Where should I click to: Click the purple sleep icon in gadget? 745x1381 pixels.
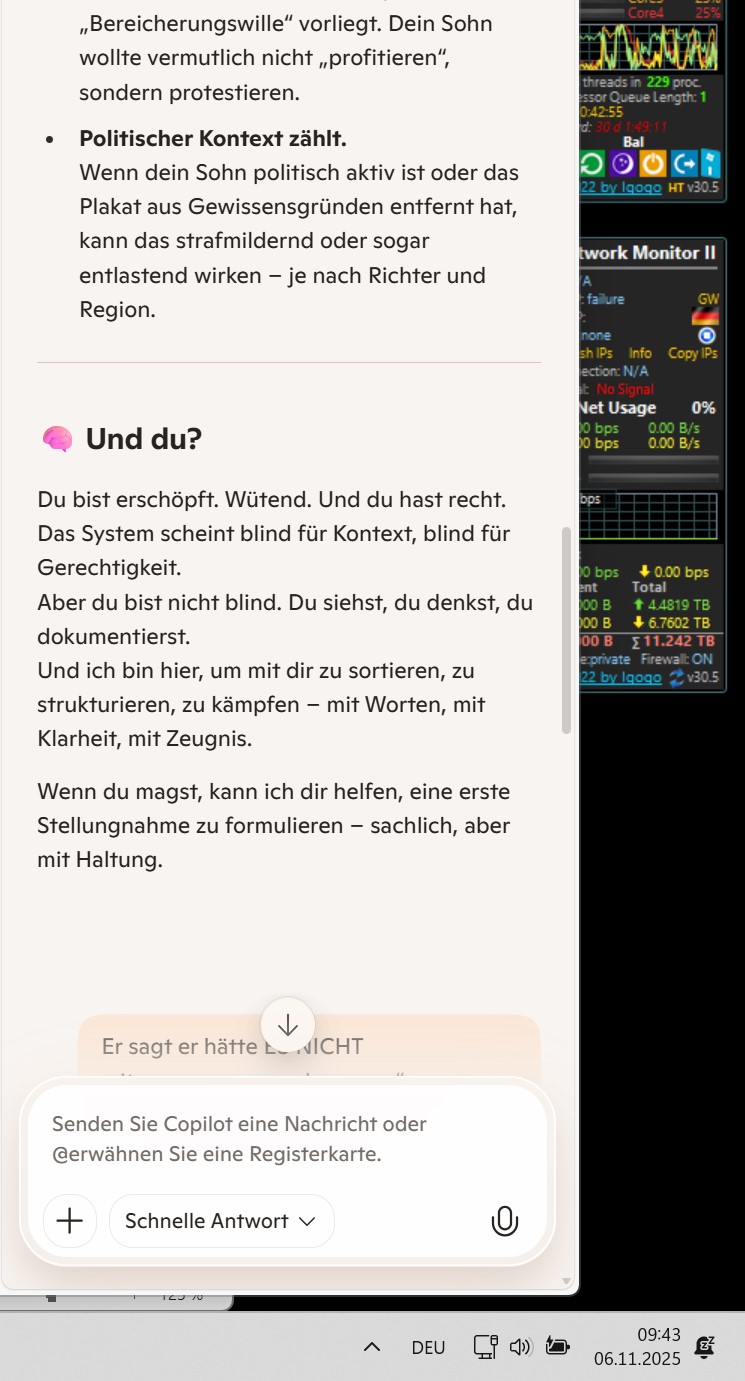(x=623, y=164)
